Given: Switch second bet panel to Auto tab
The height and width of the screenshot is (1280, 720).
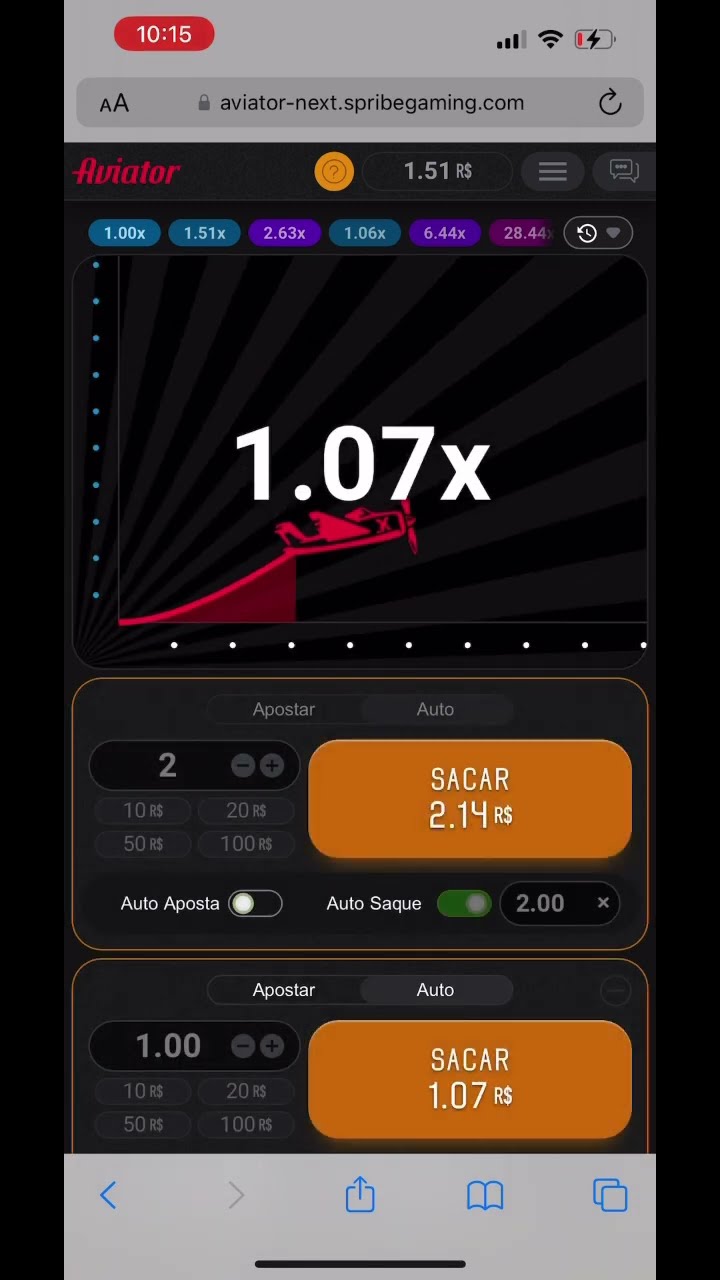Looking at the screenshot, I should point(435,990).
